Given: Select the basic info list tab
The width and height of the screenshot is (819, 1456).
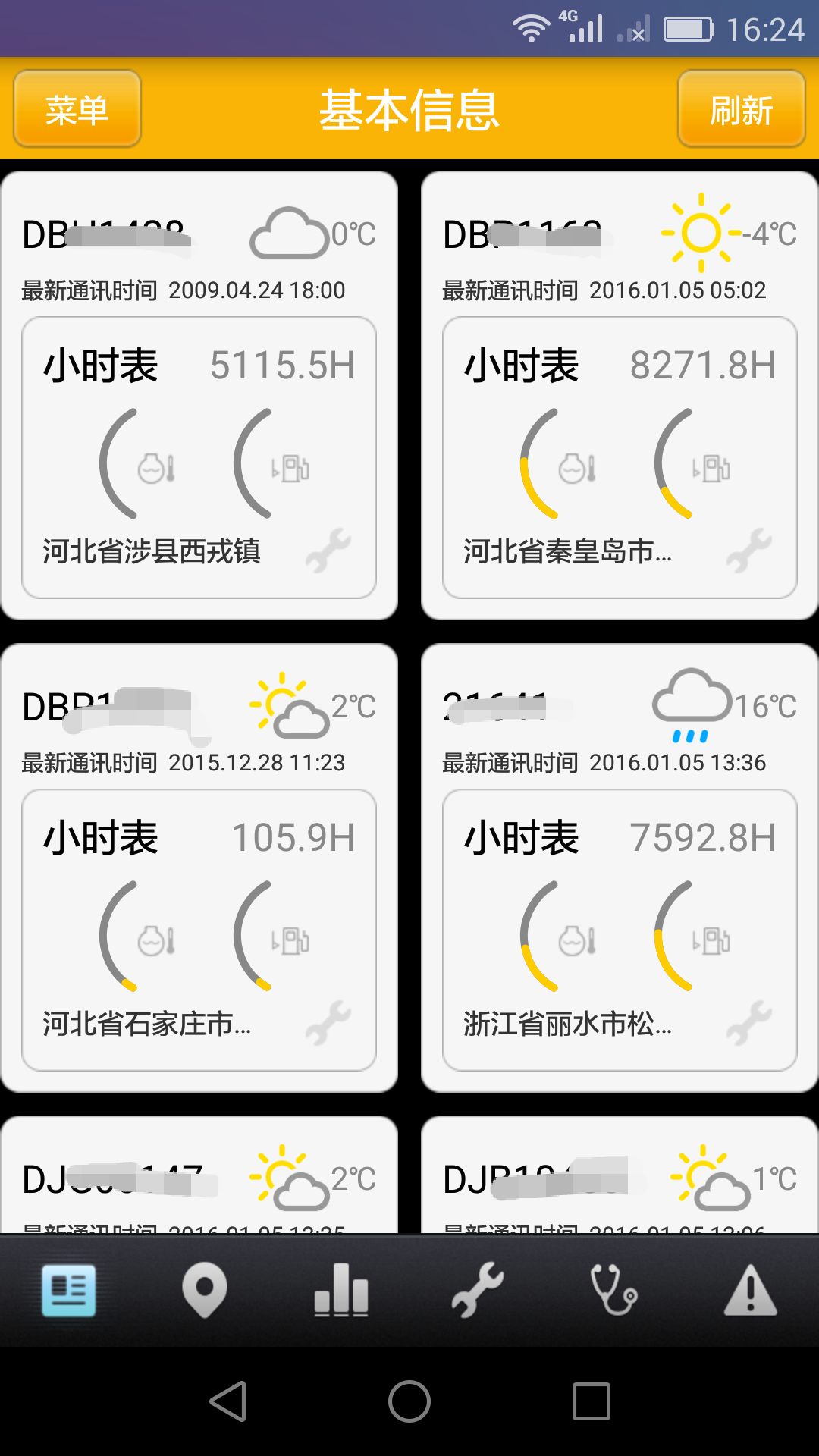Looking at the screenshot, I should [x=68, y=1290].
